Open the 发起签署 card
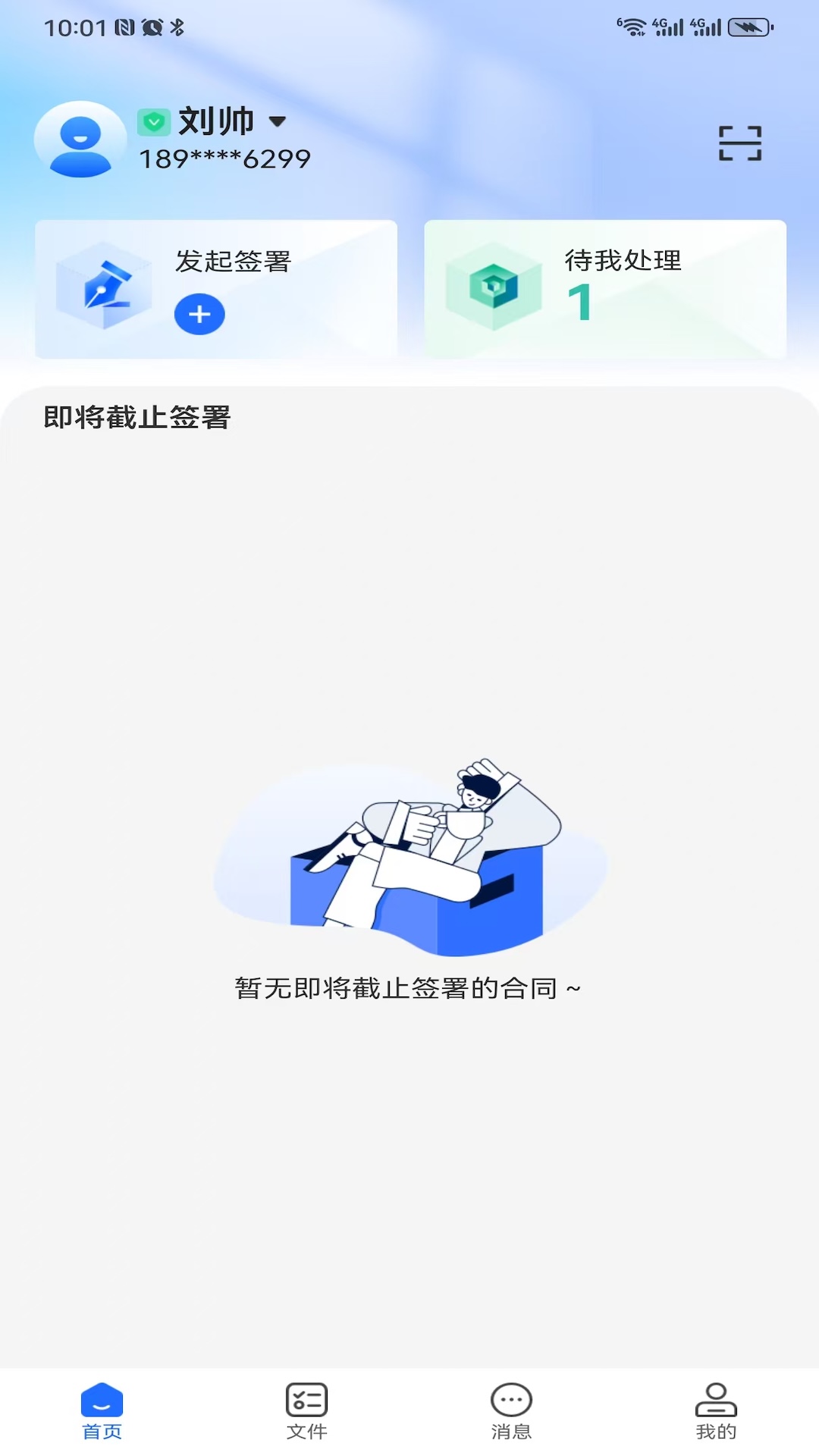This screenshot has width=819, height=1456. [216, 288]
